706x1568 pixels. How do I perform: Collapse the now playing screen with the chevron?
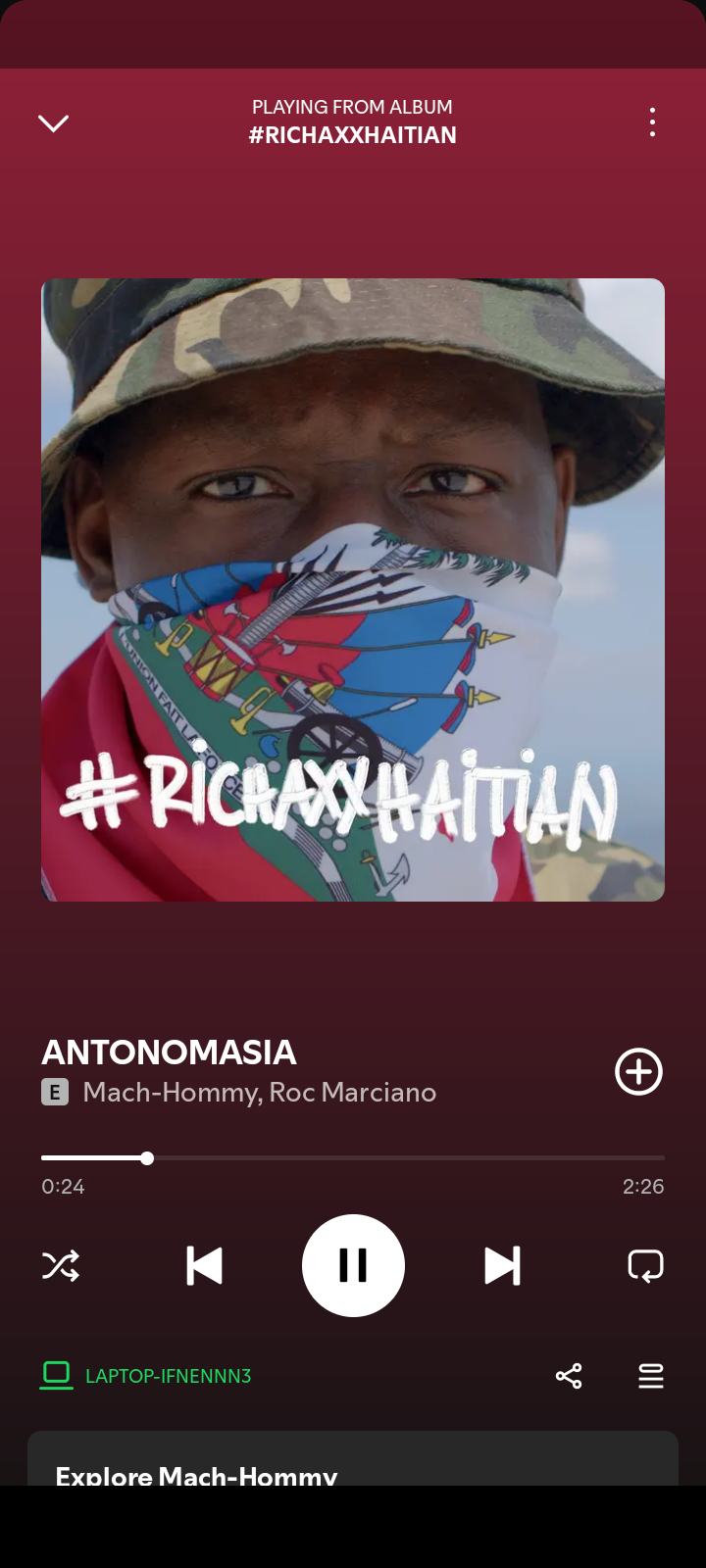pos(53,122)
